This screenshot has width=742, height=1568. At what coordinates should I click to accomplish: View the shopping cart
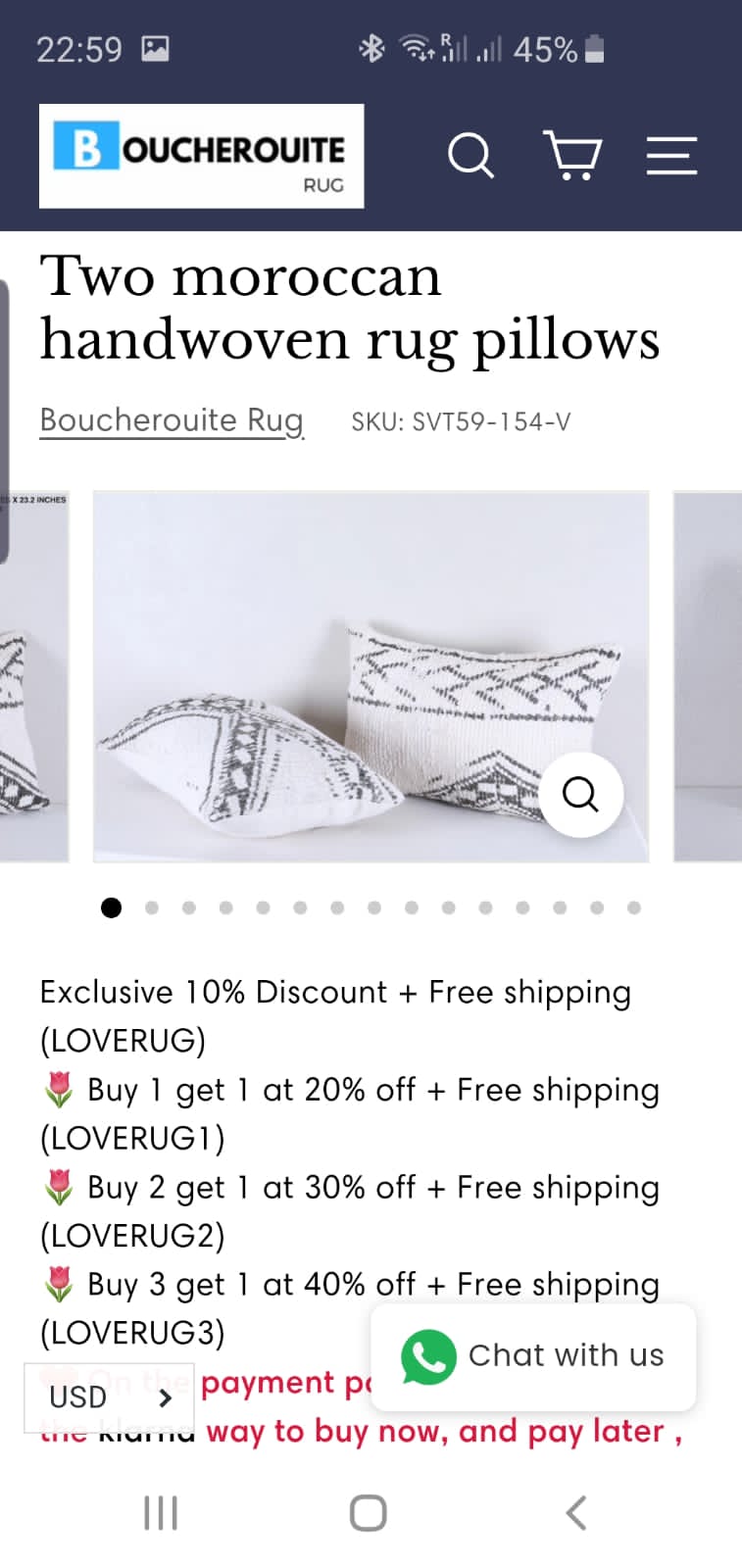pyautogui.click(x=572, y=156)
